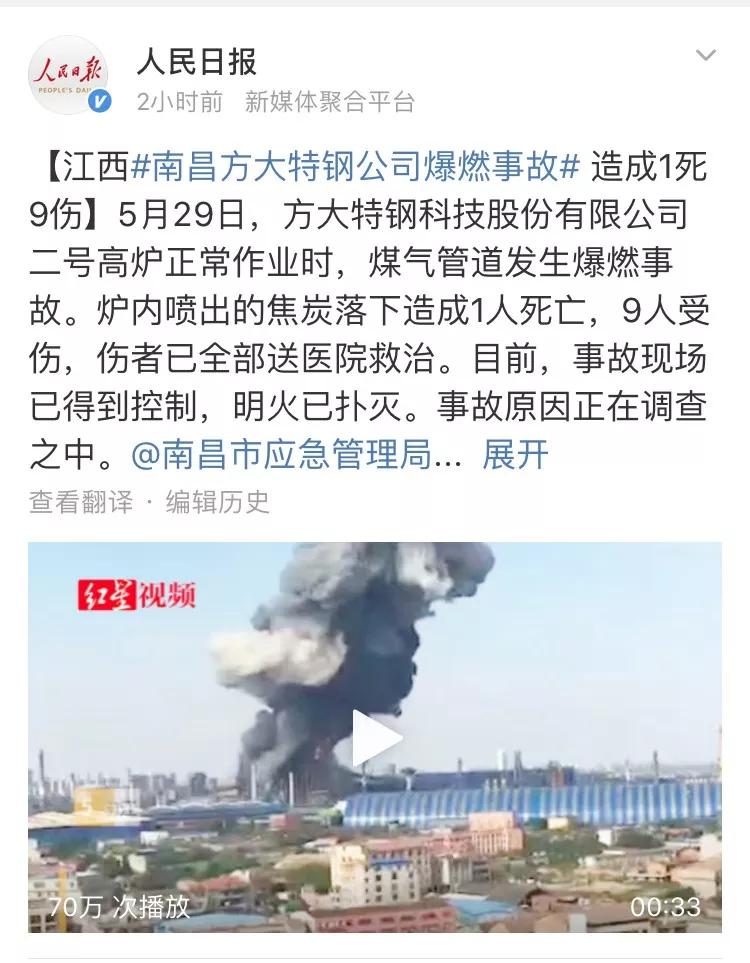The image size is (750, 963).
Task: Expand the full post with 展开
Action: (x=515, y=455)
